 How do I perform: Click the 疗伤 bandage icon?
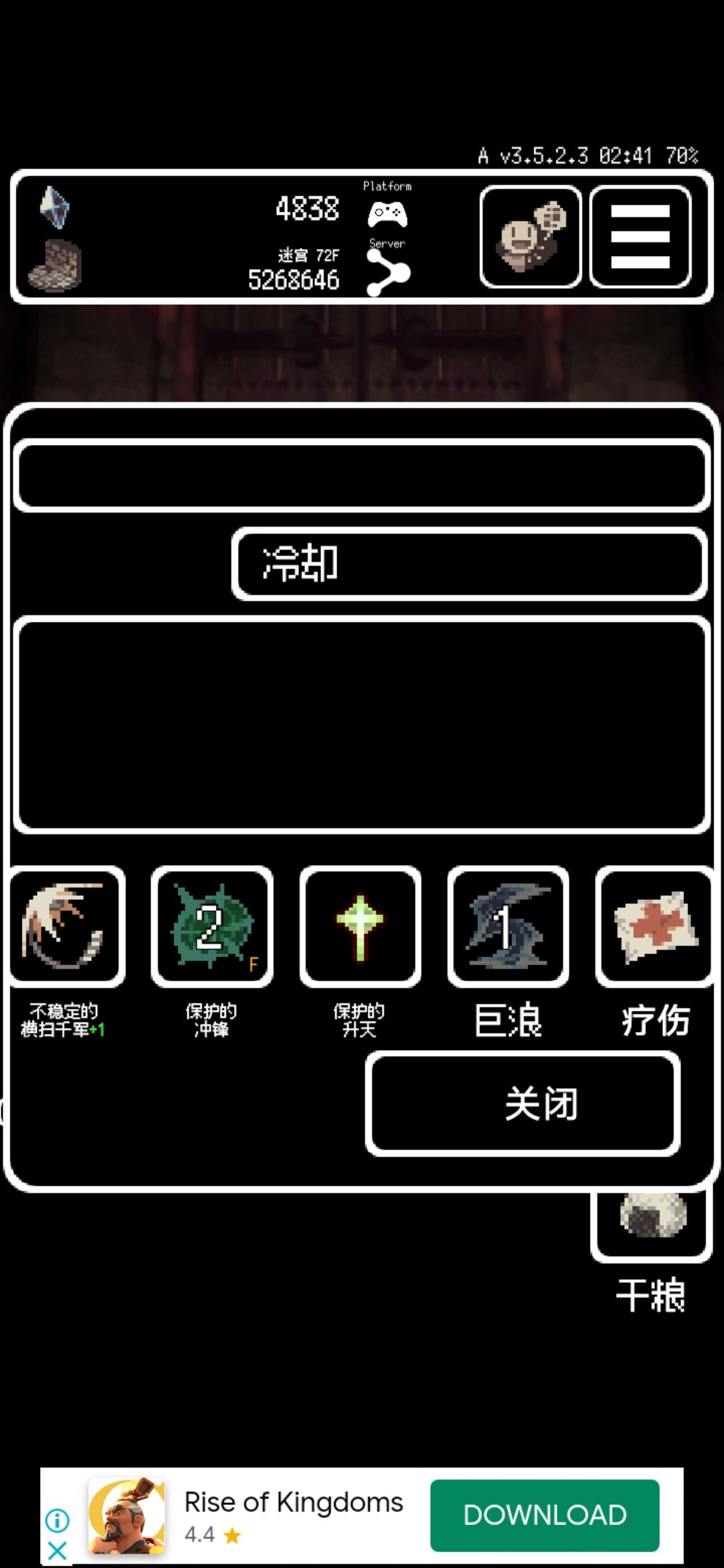(654, 928)
